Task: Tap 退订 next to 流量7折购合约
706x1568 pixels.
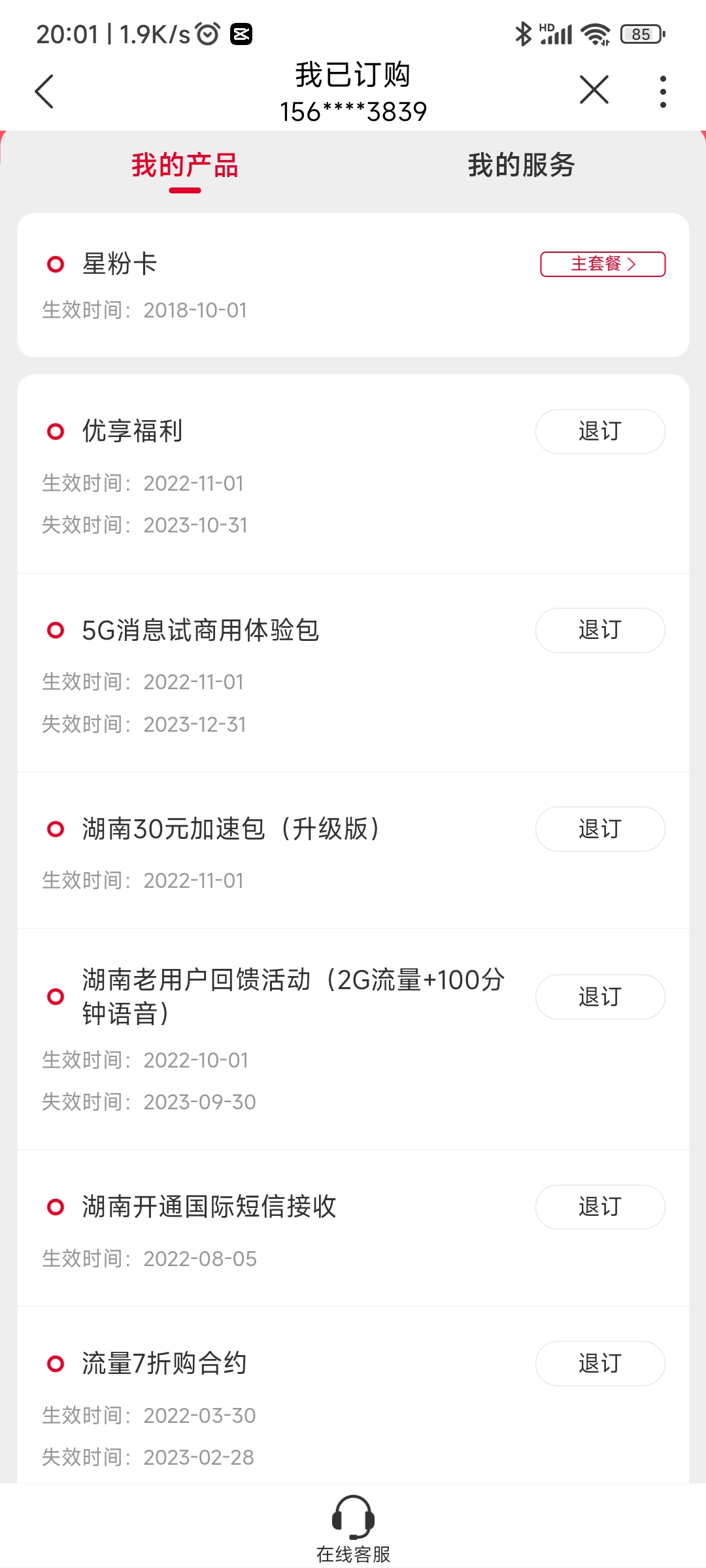Action: click(x=599, y=1364)
